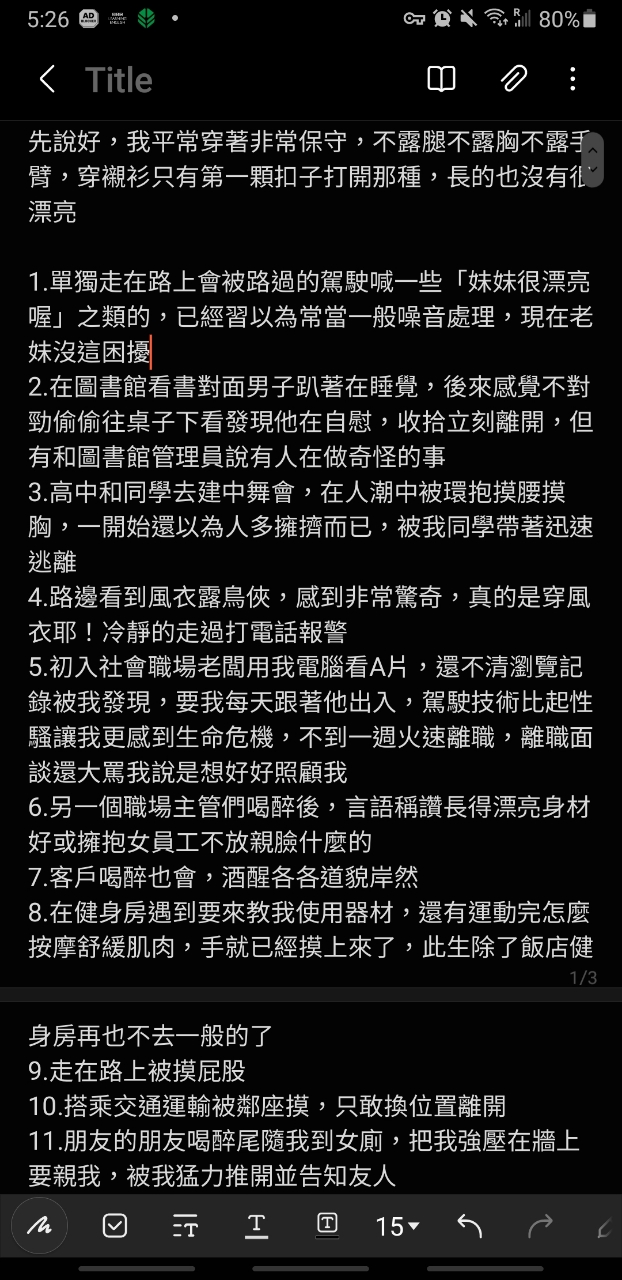Screen dimensions: 622x1280
Task: Change the text color underline tool
Action: point(256,1225)
